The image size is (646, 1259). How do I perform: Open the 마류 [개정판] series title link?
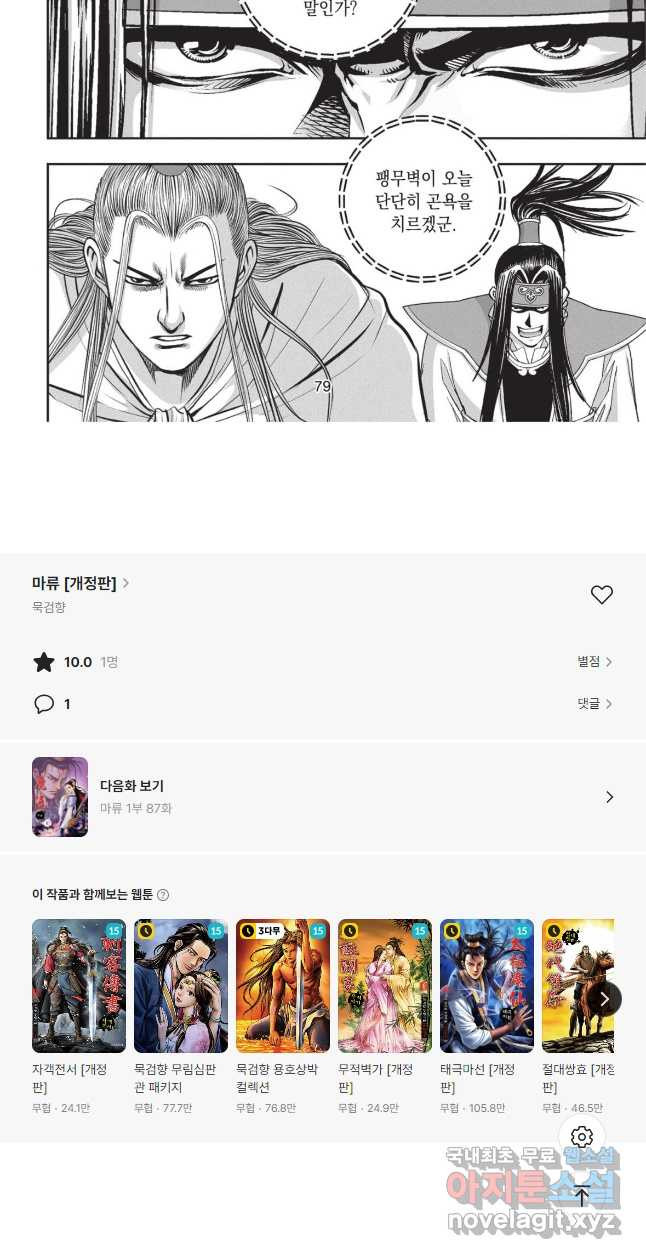pyautogui.click(x=80, y=583)
